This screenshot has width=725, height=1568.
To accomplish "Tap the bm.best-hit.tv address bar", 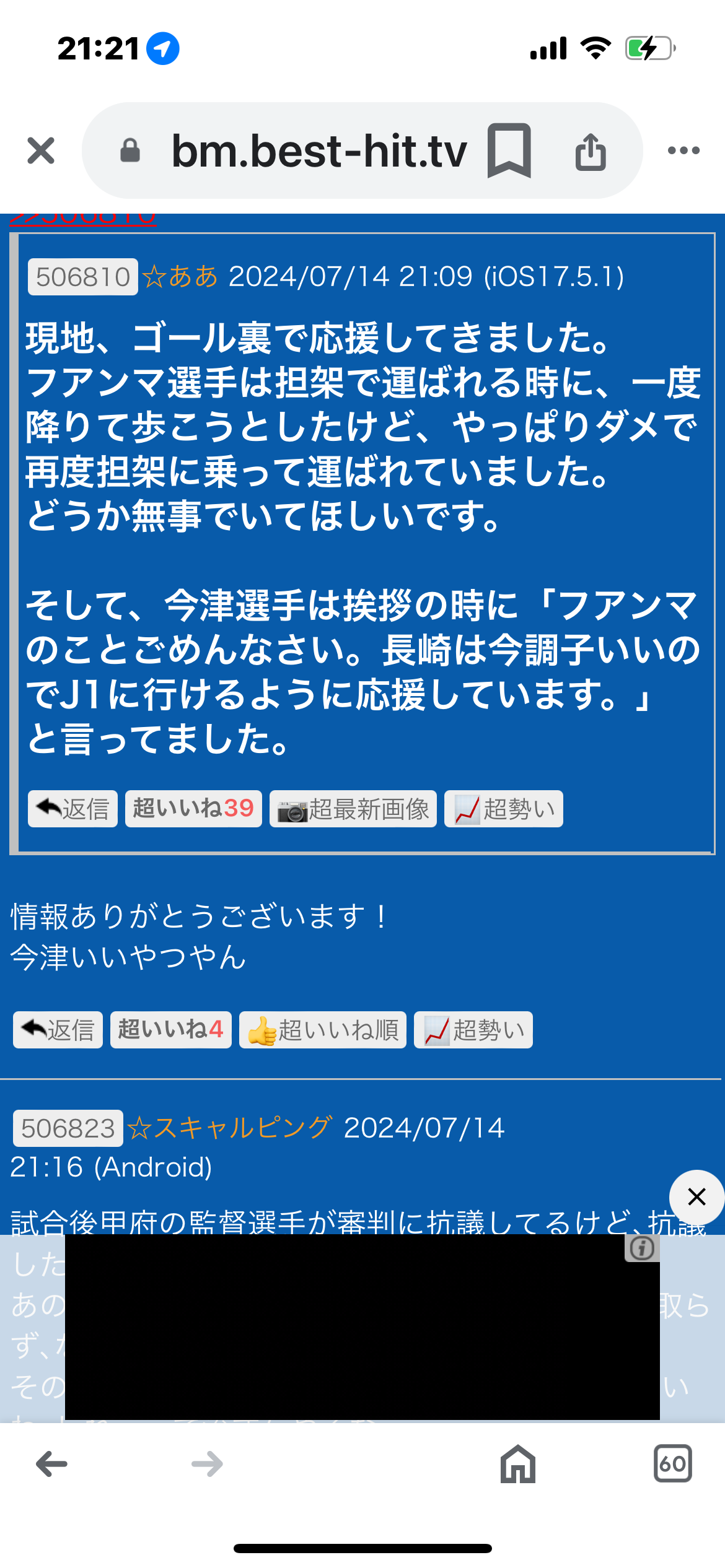I will [319, 150].
